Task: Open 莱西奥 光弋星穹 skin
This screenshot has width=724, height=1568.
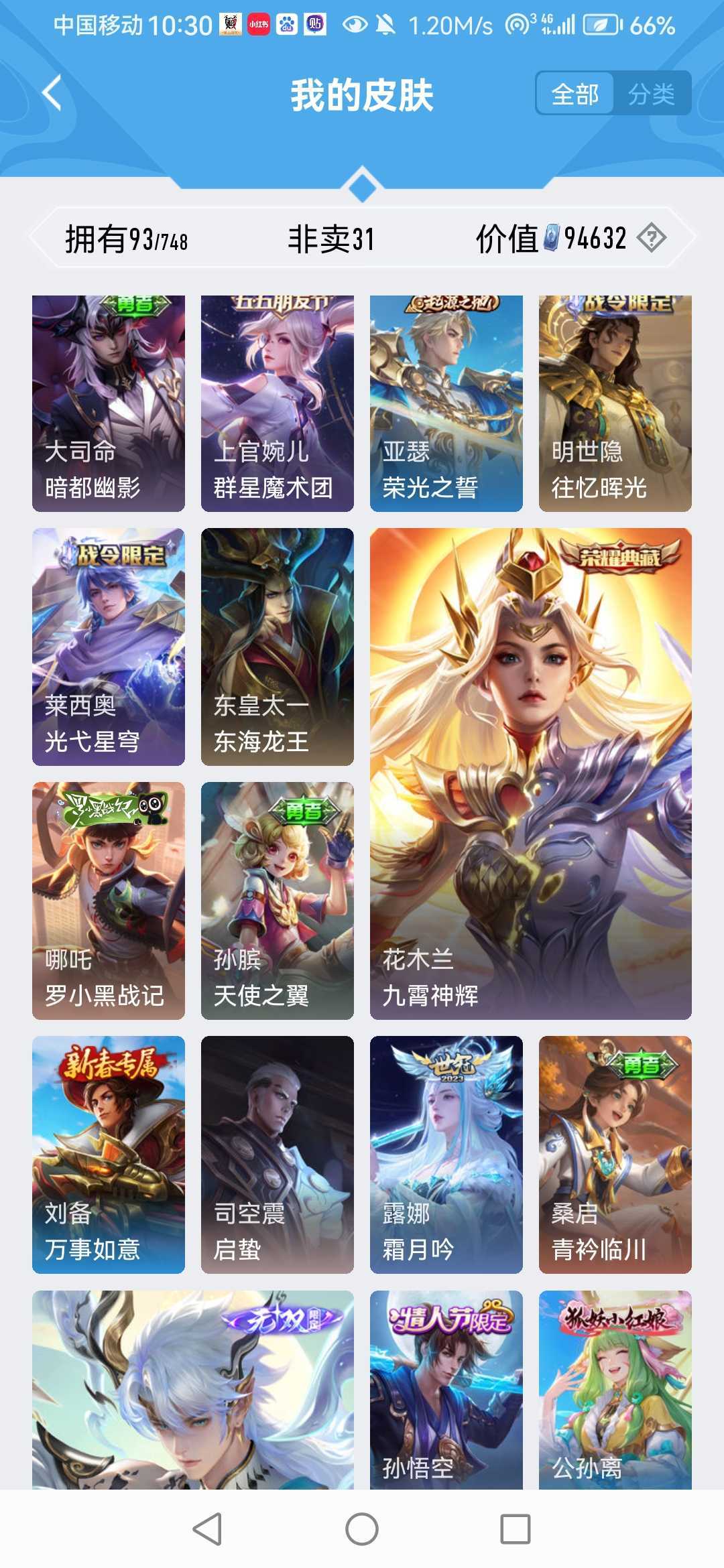Action: [x=109, y=647]
